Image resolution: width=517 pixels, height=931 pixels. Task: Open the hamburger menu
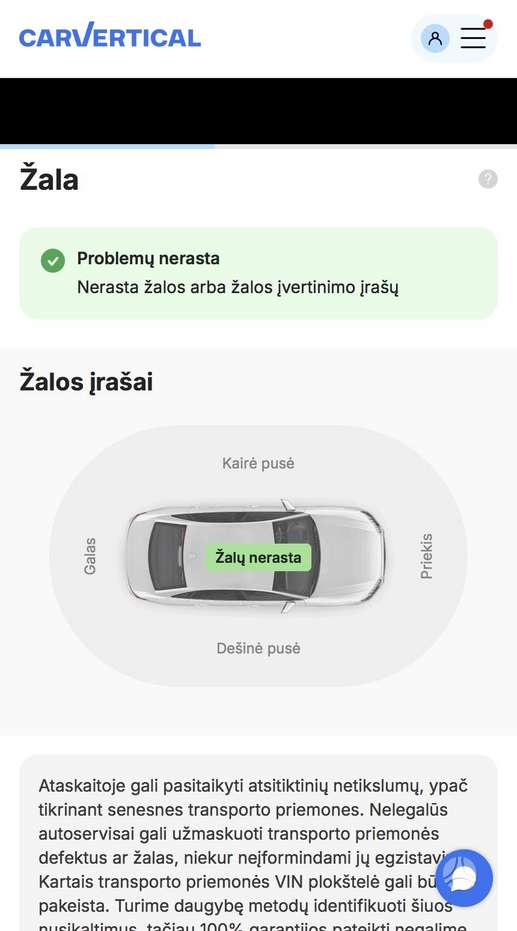click(473, 38)
